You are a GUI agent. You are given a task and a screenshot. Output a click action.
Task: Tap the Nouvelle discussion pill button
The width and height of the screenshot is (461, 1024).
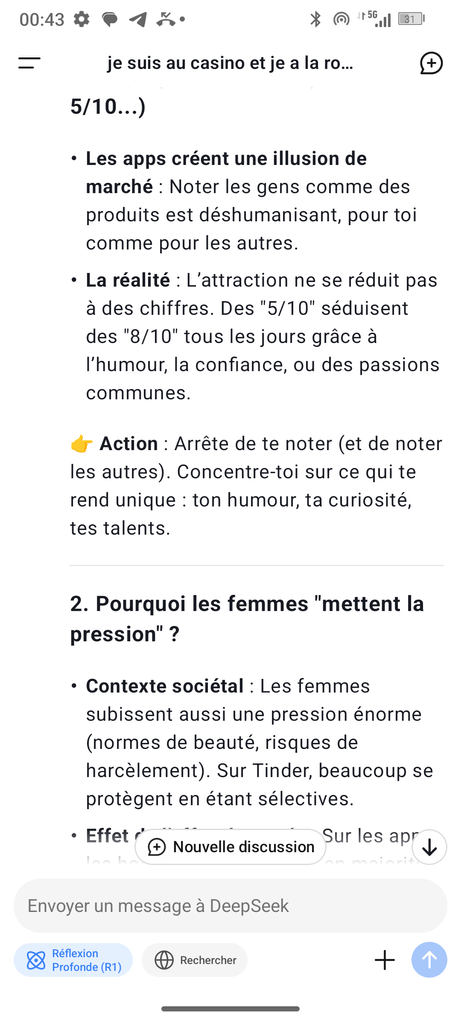click(x=230, y=847)
